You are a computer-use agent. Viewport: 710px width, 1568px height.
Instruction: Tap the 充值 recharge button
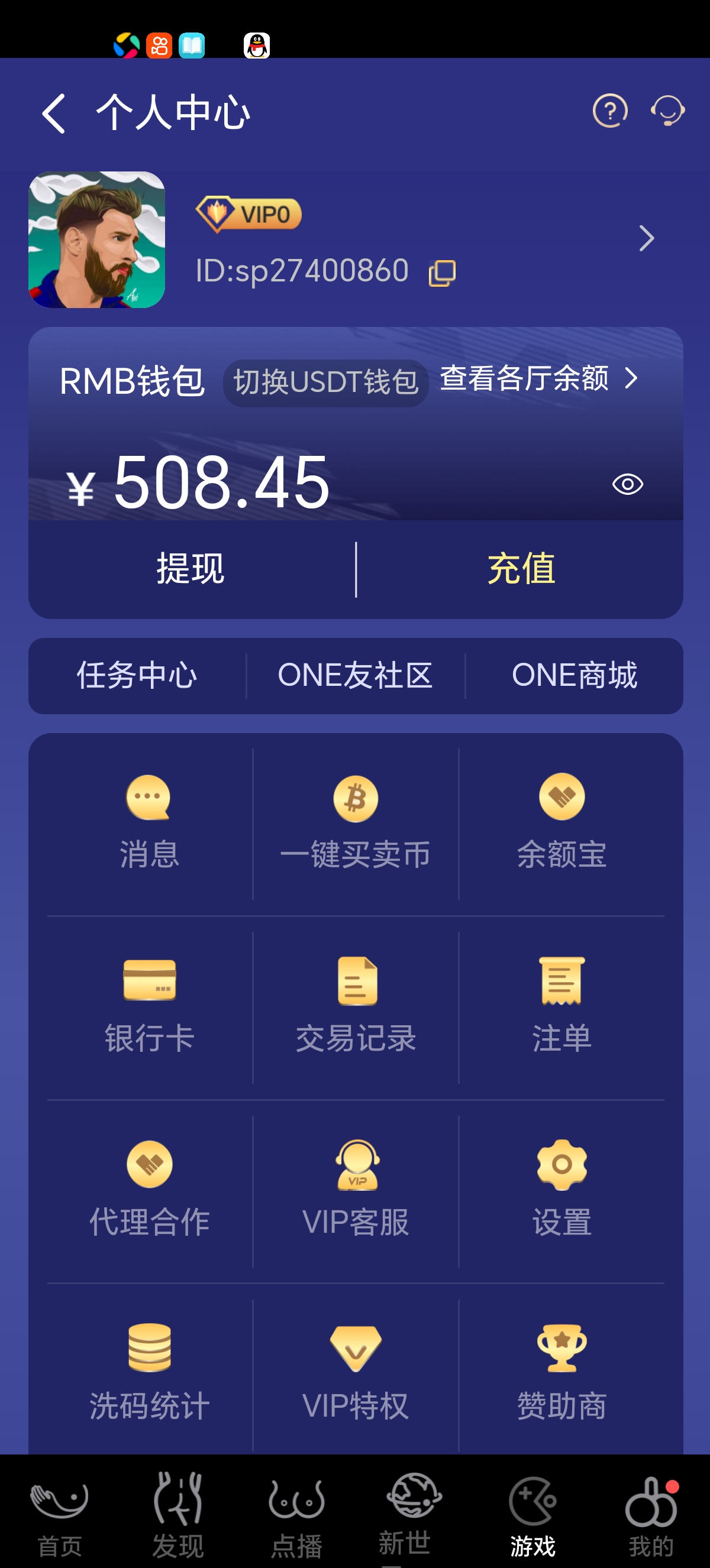pyautogui.click(x=521, y=569)
